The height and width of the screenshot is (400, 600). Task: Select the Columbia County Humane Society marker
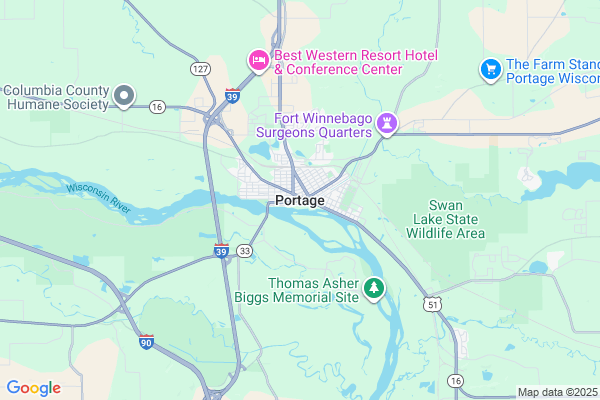coord(124,96)
